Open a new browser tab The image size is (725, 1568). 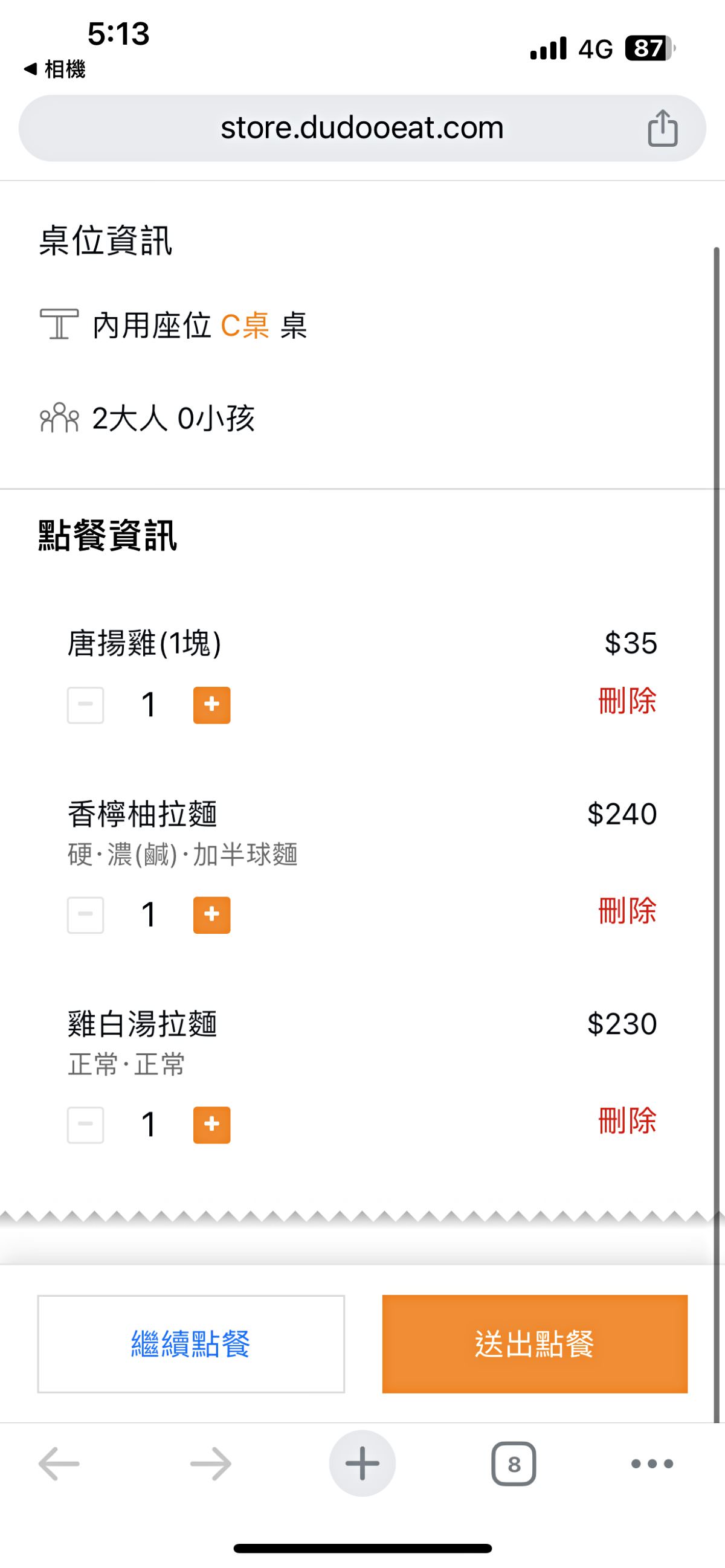[x=362, y=1464]
